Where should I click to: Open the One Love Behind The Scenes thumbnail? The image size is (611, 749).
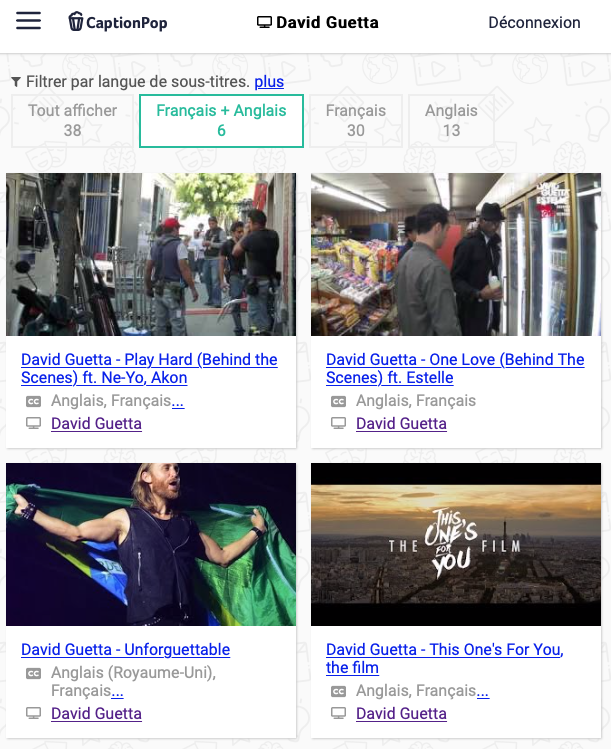coord(456,254)
